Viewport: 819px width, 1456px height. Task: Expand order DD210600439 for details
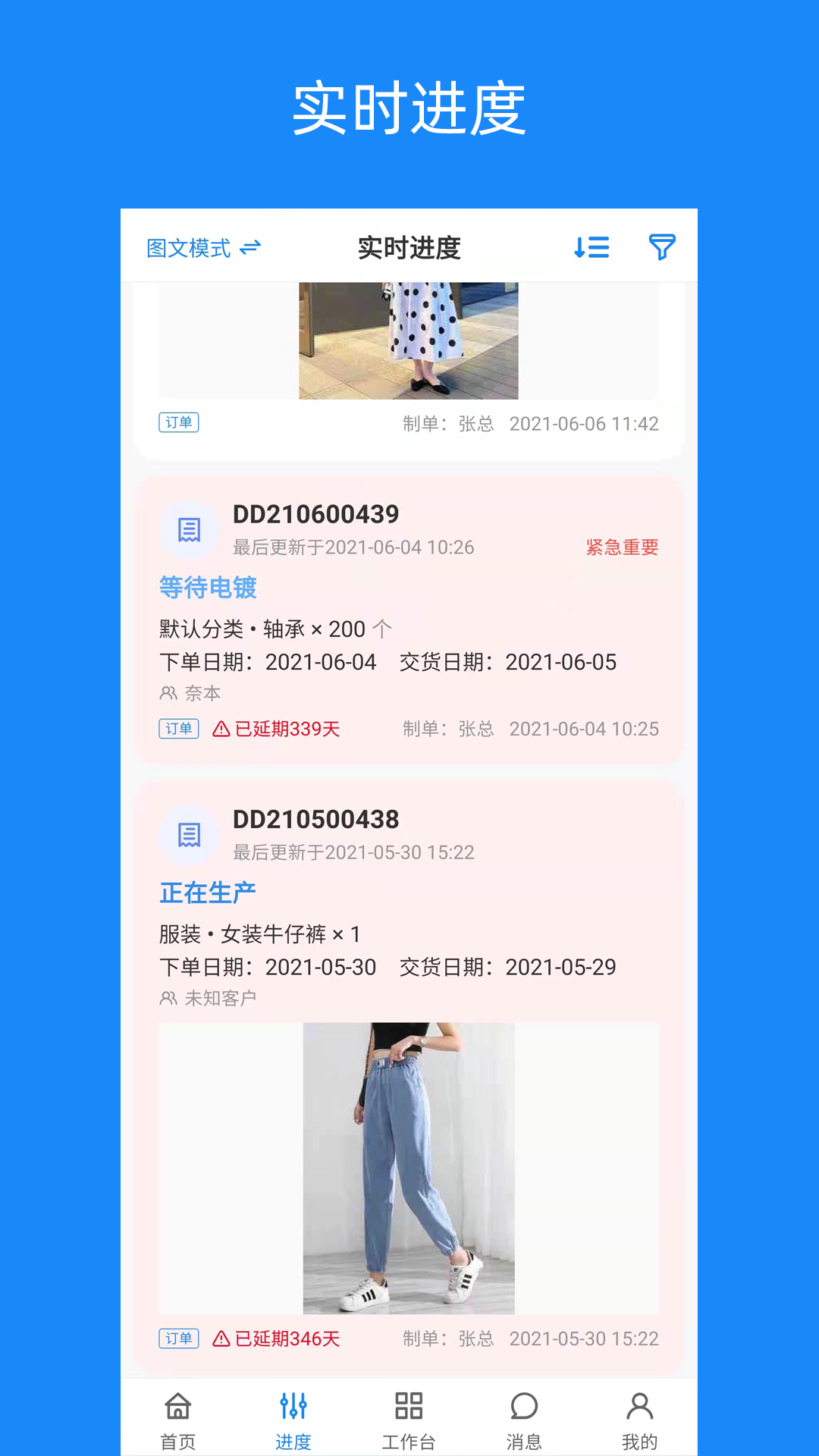pyautogui.click(x=316, y=513)
